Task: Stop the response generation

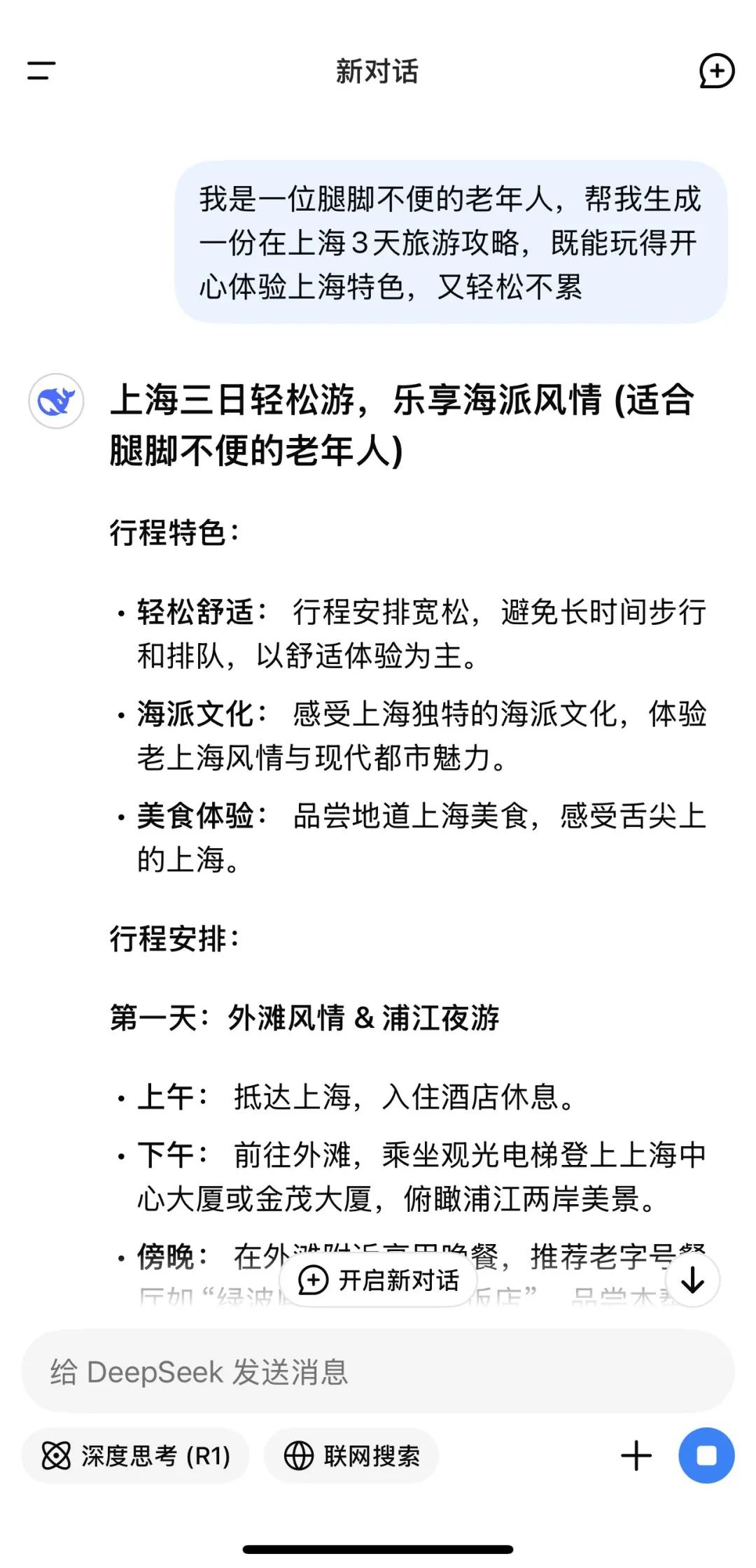Action: click(x=706, y=1456)
